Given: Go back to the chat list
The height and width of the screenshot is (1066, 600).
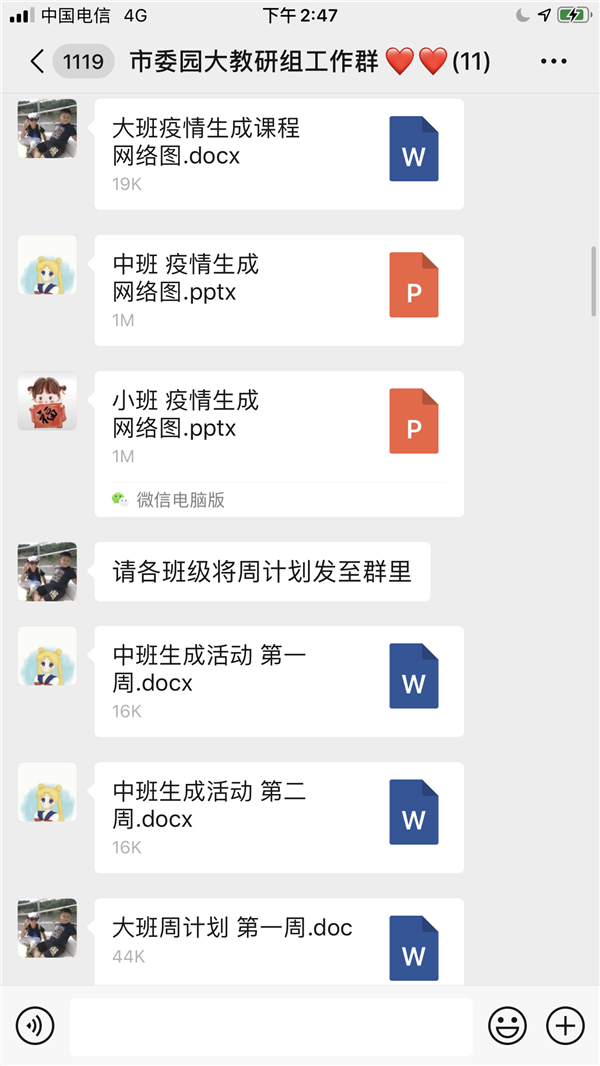Looking at the screenshot, I should click(x=38, y=62).
